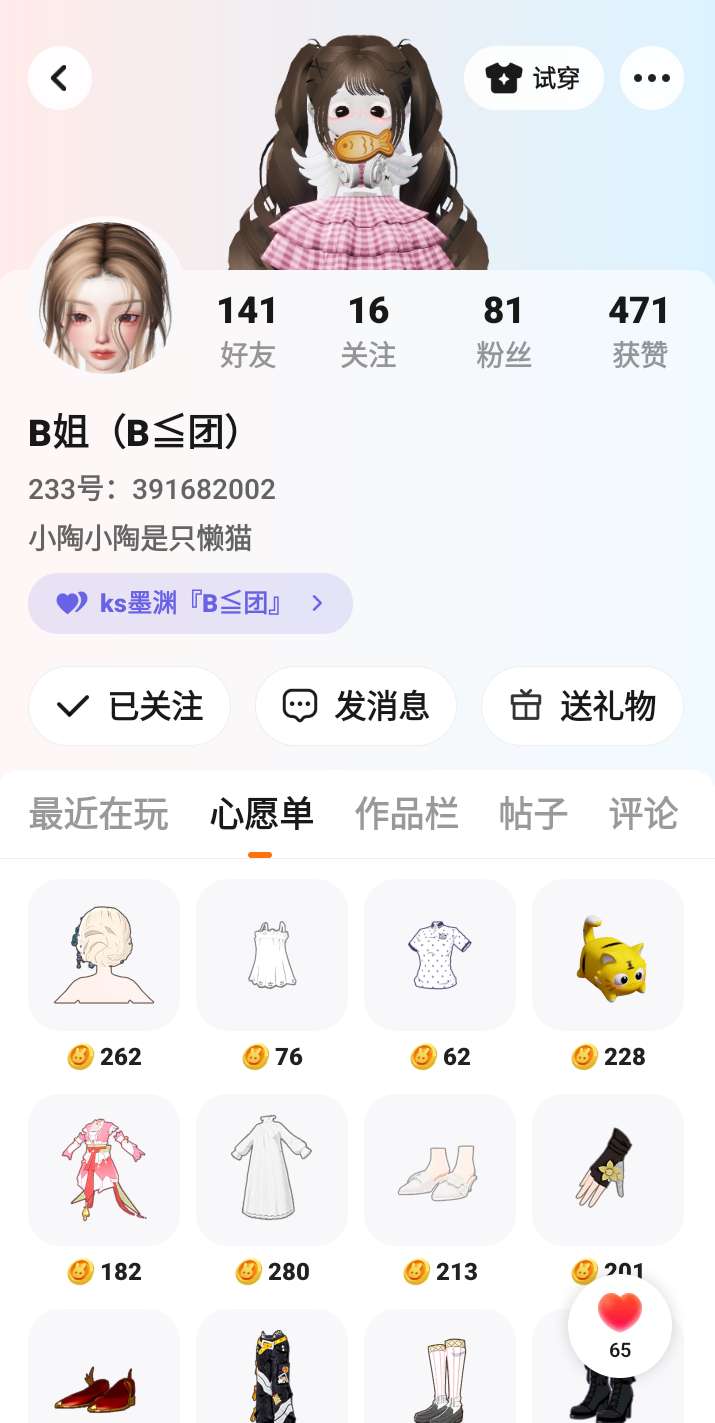Open the hairstyle item priced 262

point(104,955)
